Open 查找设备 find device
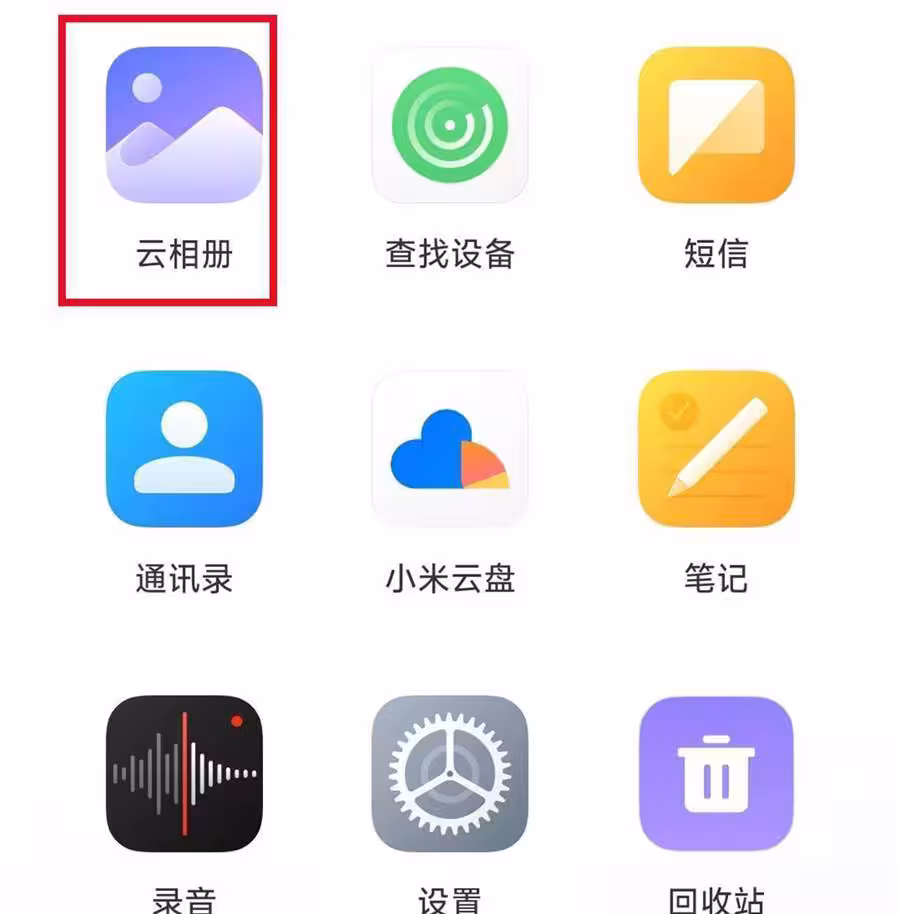900x914 pixels. coord(449,126)
